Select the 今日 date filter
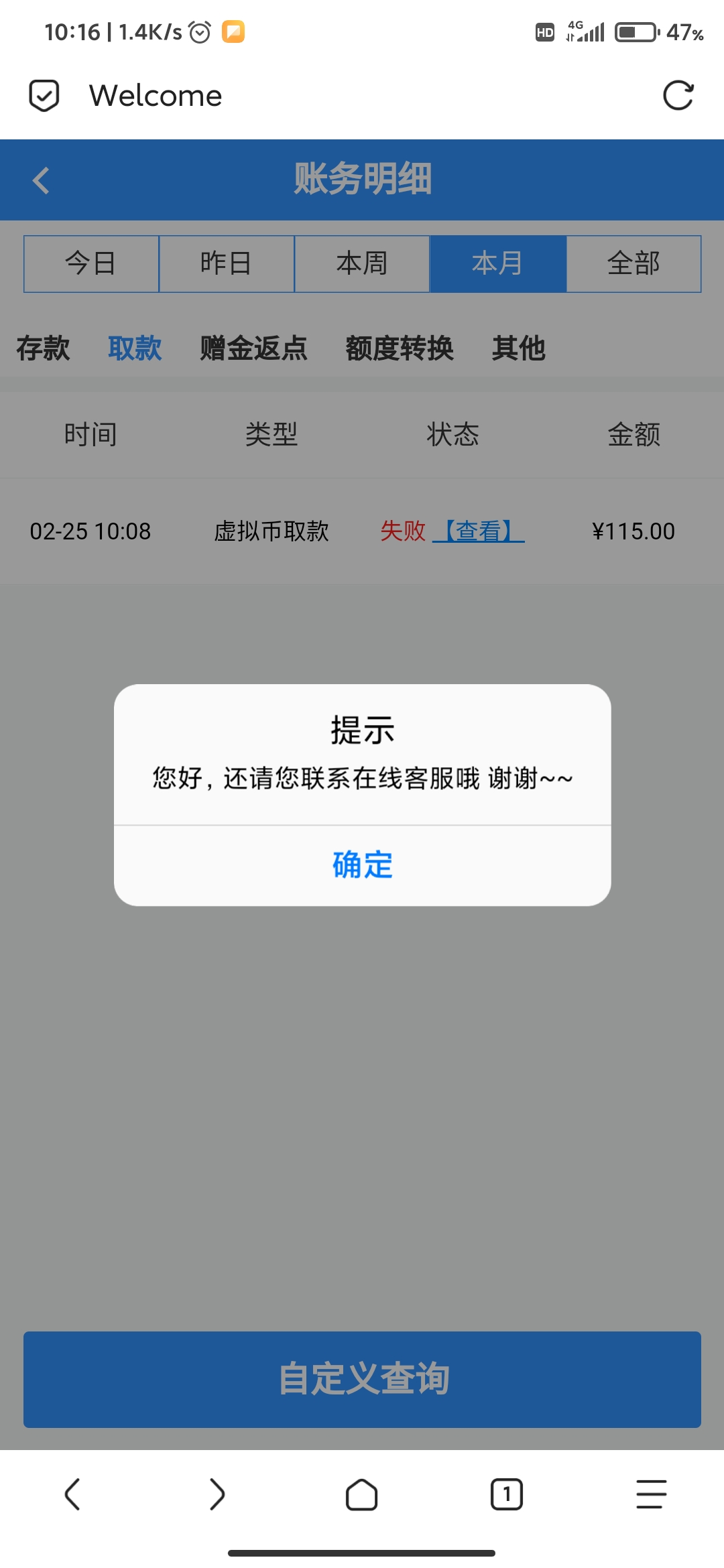Screen dimensions: 724x1568 [x=91, y=263]
